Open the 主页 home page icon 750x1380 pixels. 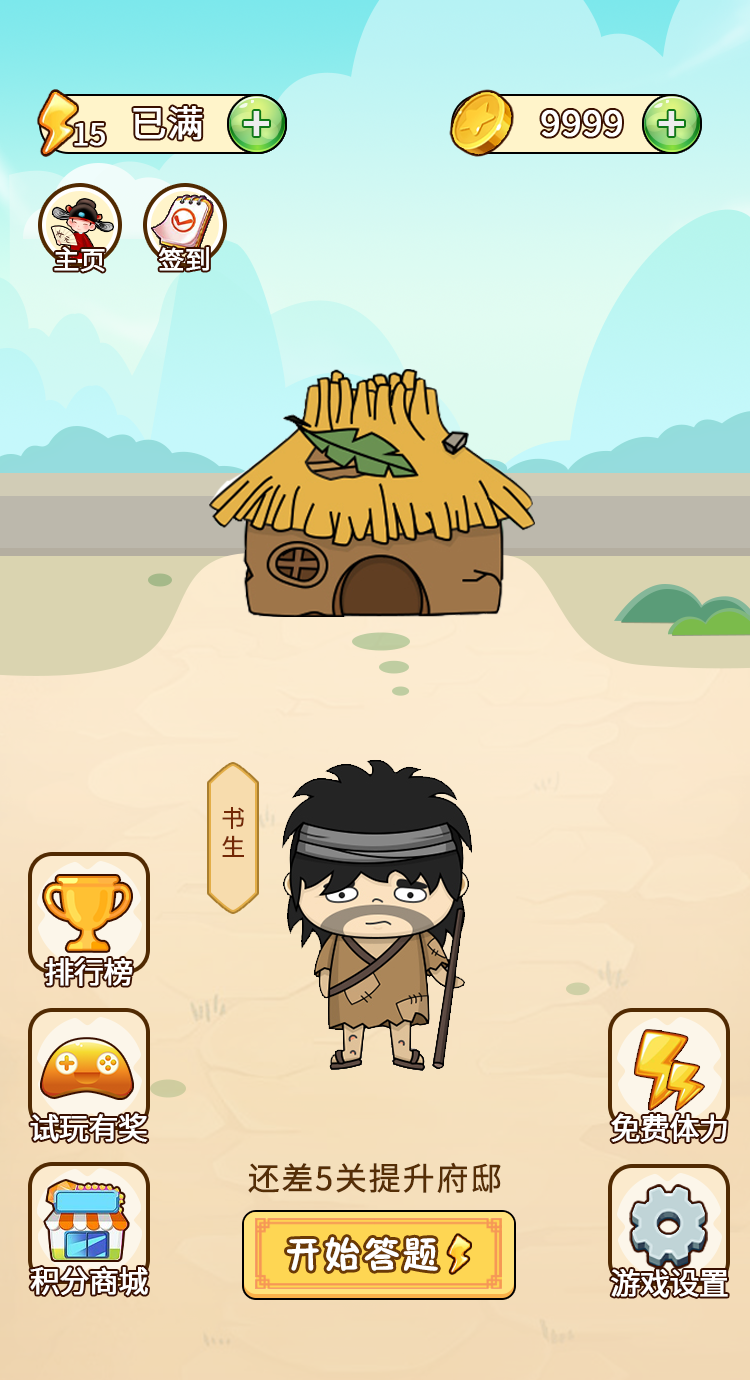pos(80,228)
